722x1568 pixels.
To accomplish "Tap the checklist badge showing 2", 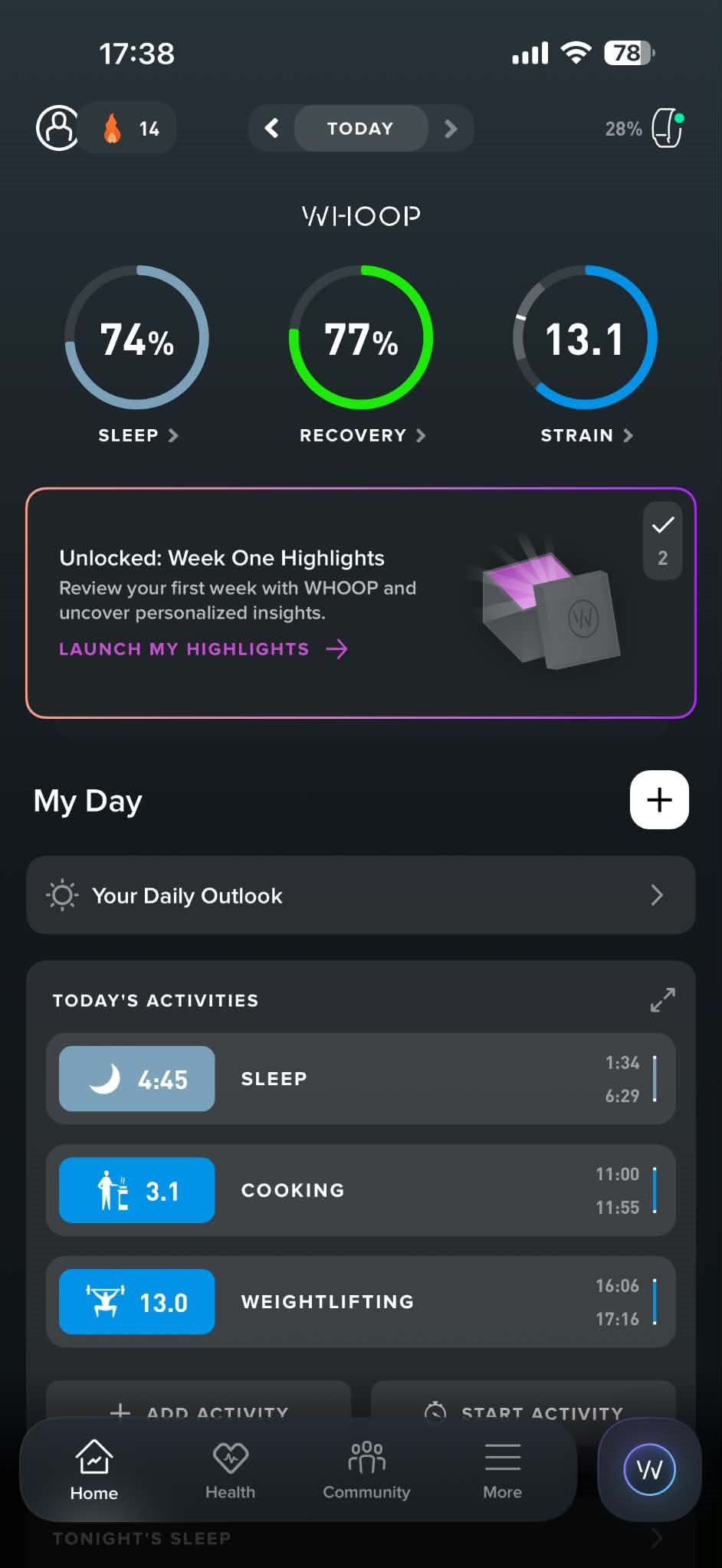I will pyautogui.click(x=663, y=541).
